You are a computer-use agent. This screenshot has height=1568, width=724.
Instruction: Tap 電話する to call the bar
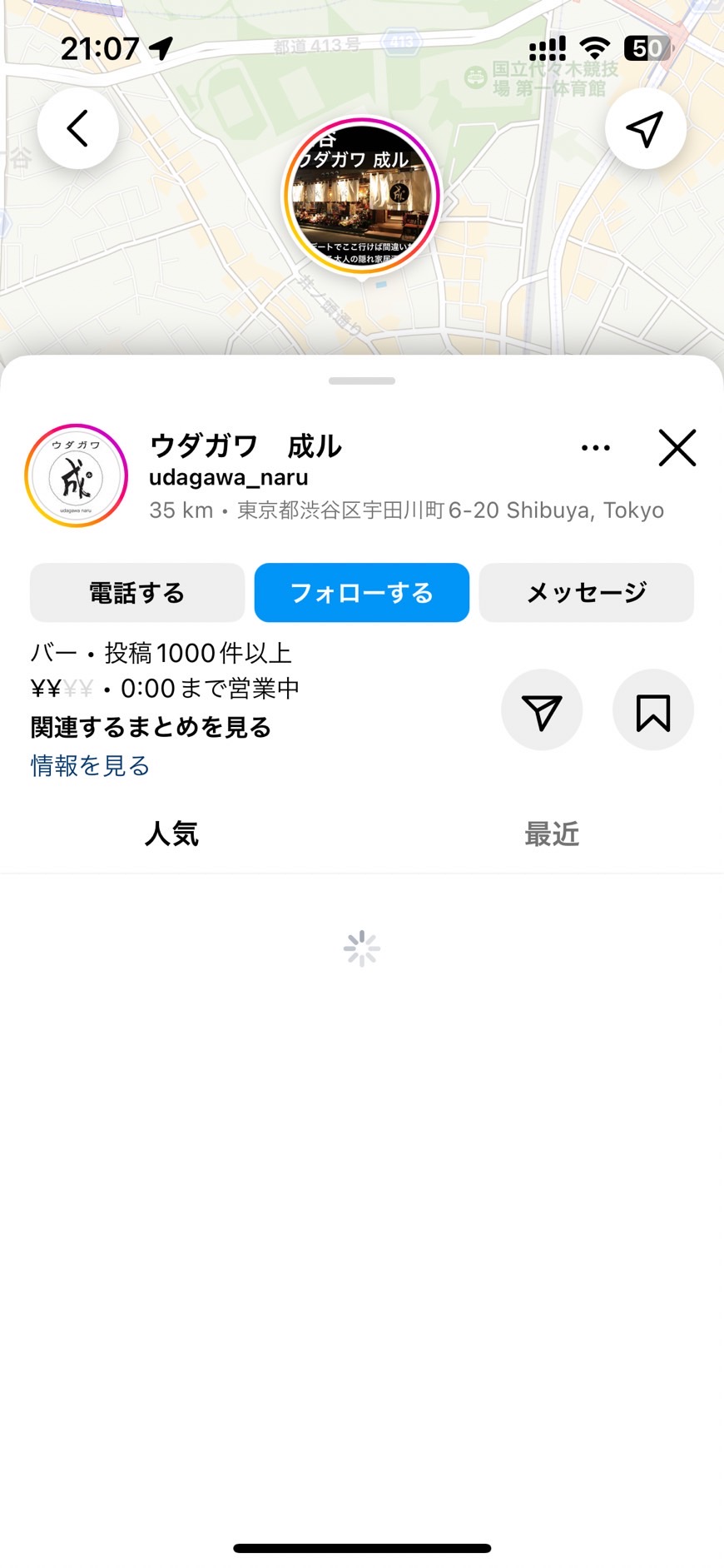click(x=137, y=593)
